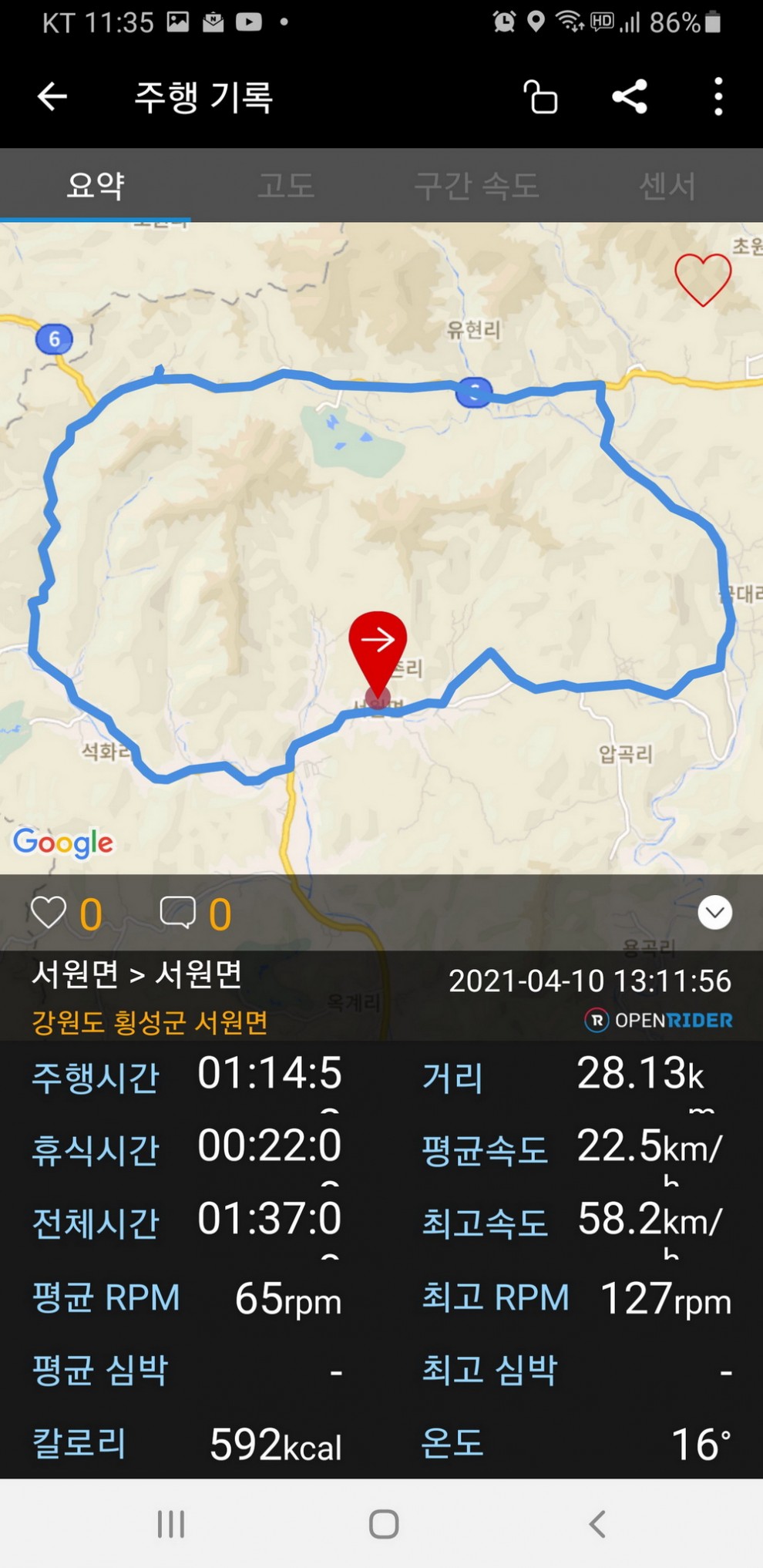Share this ride record
The height and width of the screenshot is (1568, 763).
[x=630, y=97]
